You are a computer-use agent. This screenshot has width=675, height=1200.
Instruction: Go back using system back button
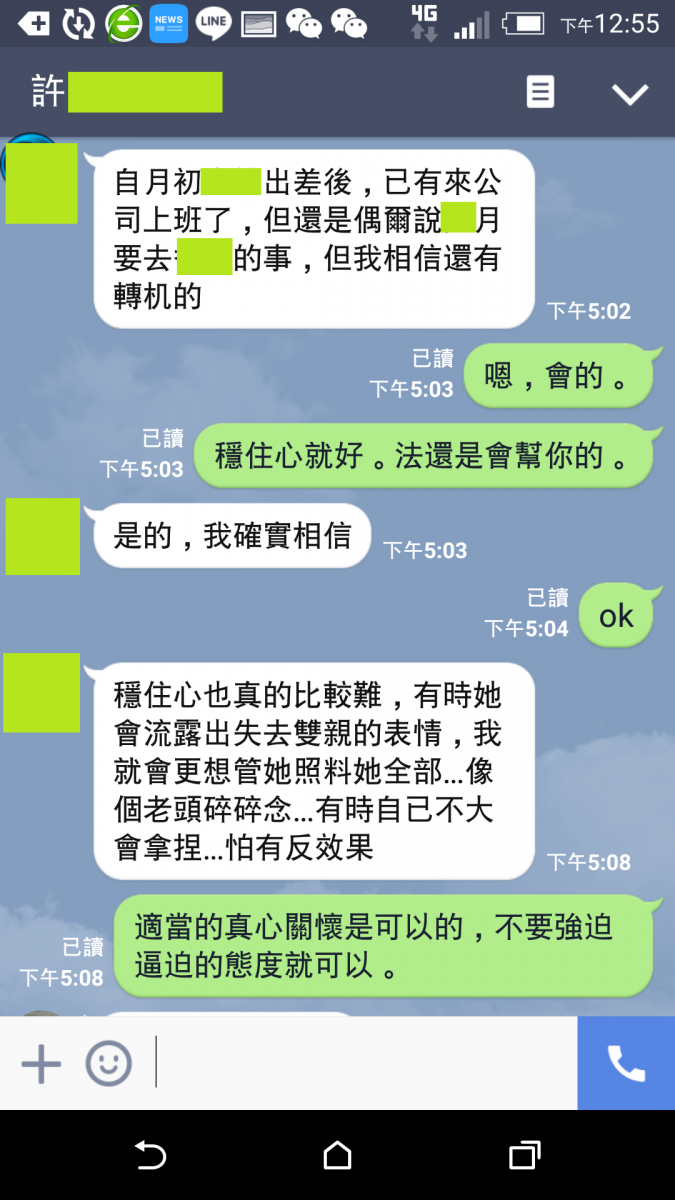tap(150, 1155)
